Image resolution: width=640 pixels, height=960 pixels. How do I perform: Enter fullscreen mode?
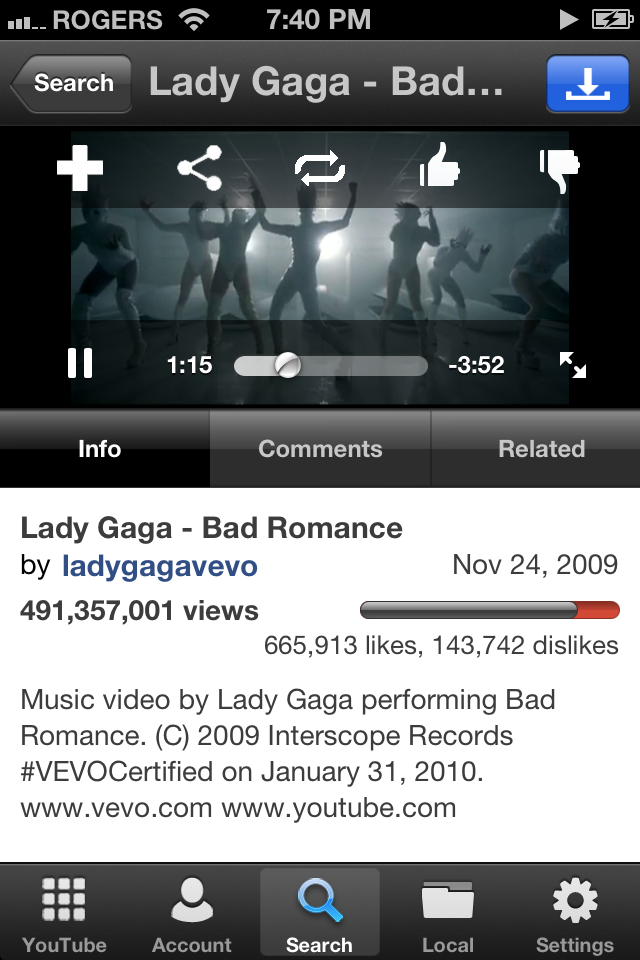pos(572,365)
